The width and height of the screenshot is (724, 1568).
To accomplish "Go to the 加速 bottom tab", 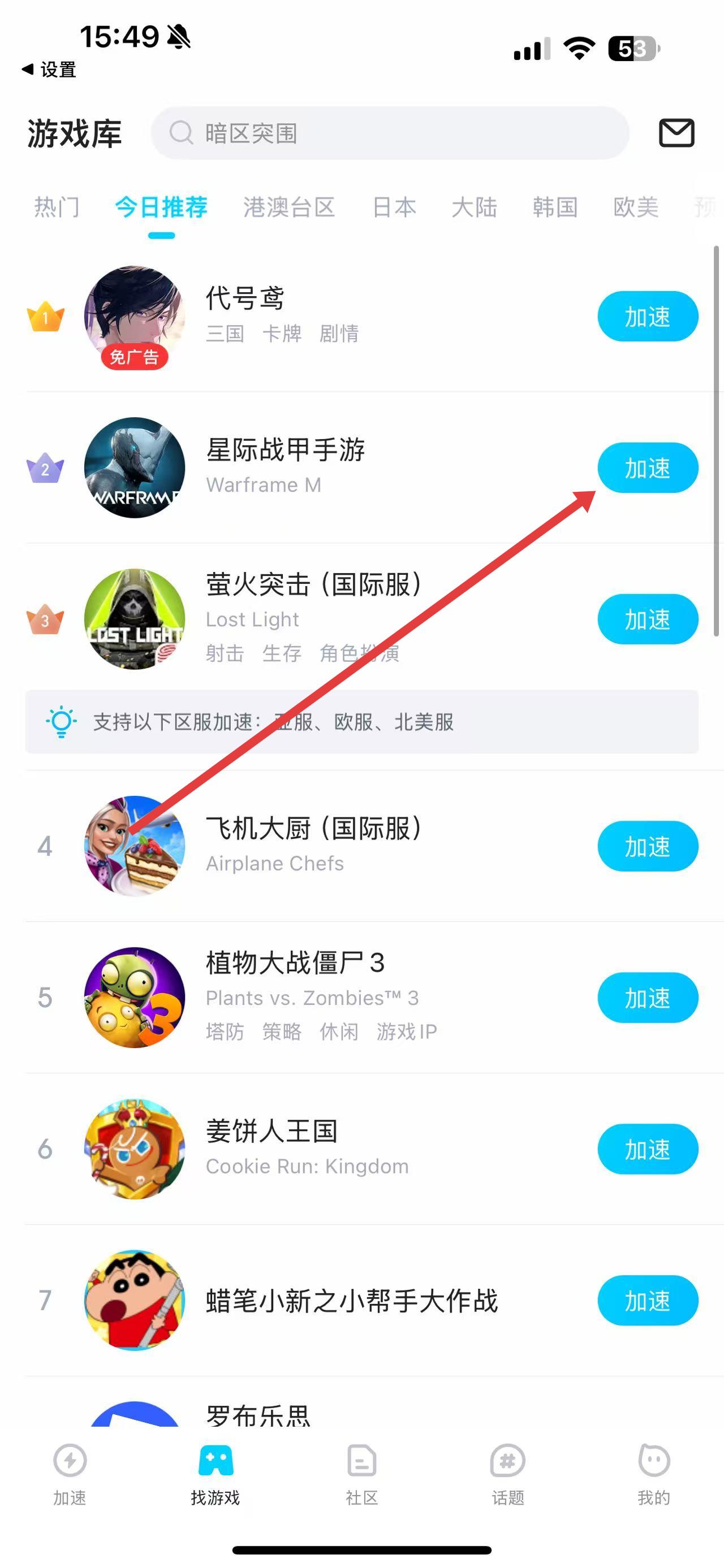I will point(70,1472).
